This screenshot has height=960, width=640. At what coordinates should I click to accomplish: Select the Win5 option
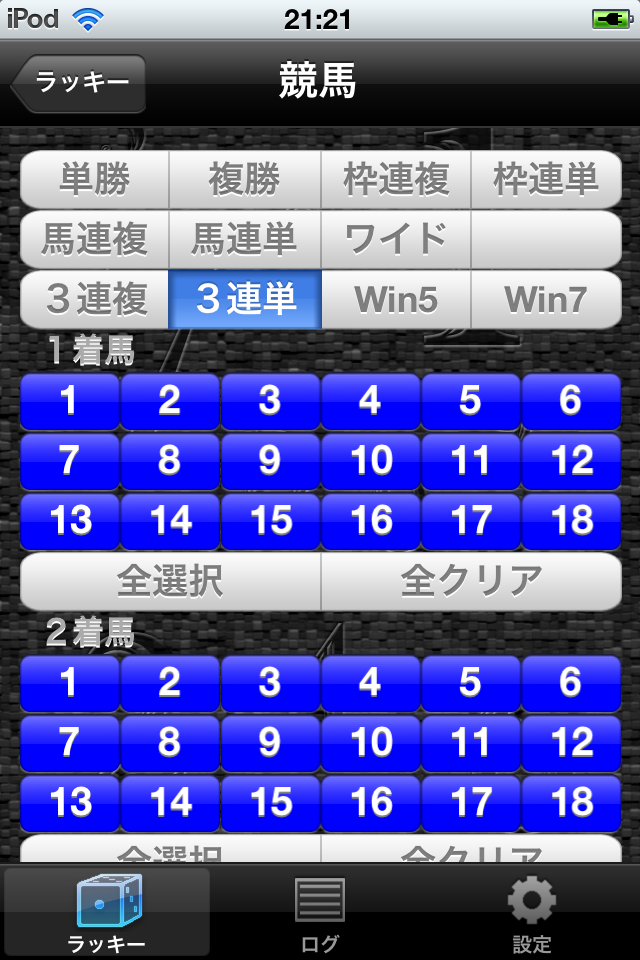[396, 299]
